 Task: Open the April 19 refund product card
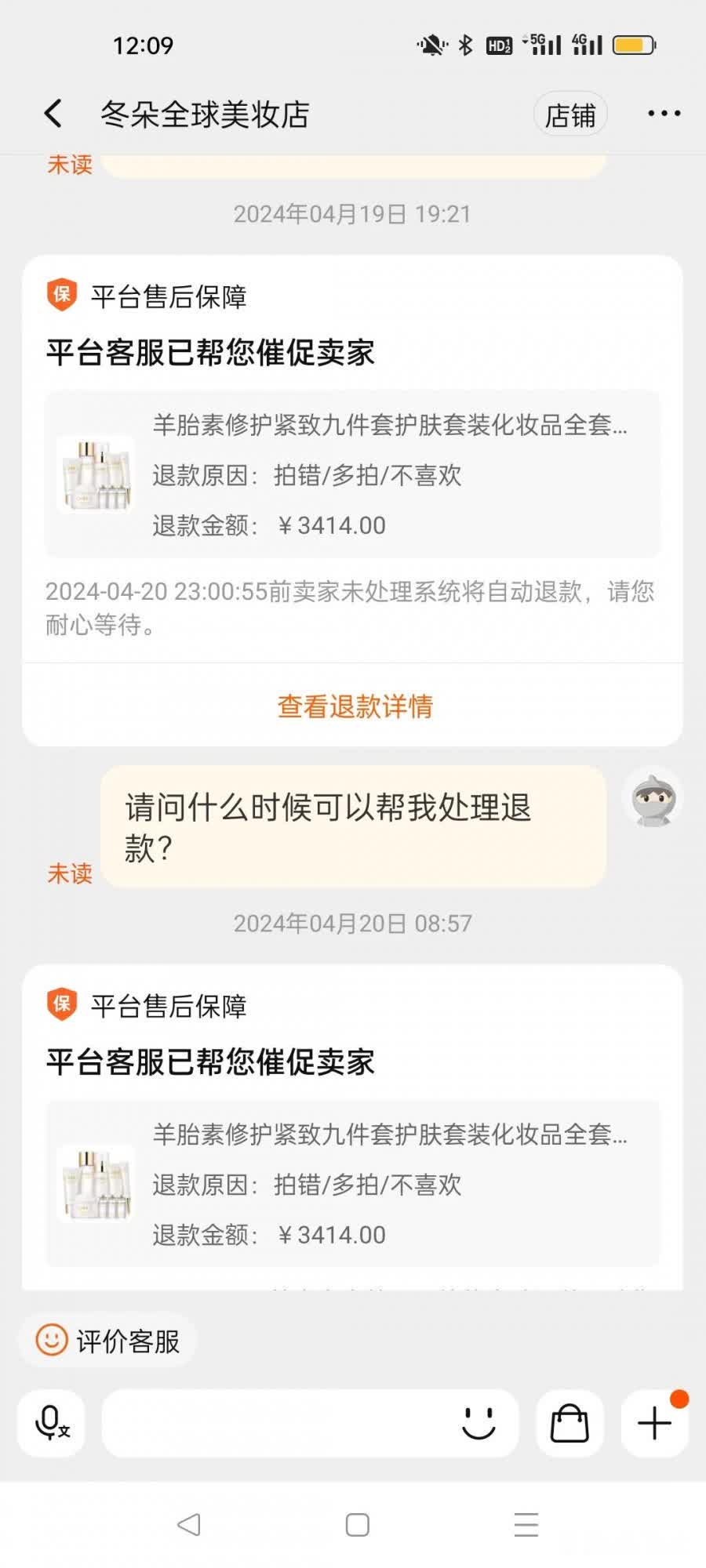pyautogui.click(x=352, y=475)
